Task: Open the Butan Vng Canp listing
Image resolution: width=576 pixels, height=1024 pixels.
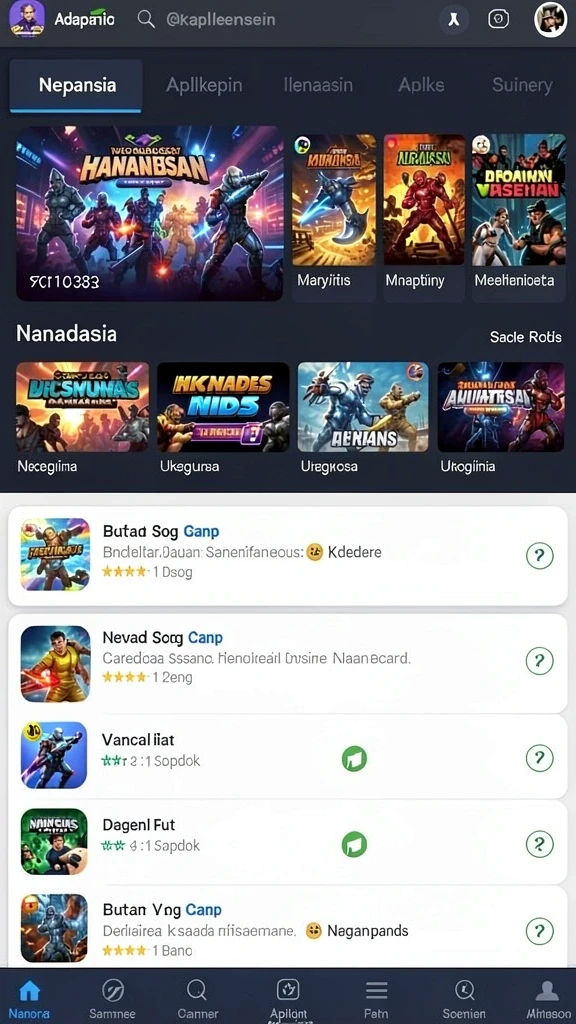Action: 287,926
